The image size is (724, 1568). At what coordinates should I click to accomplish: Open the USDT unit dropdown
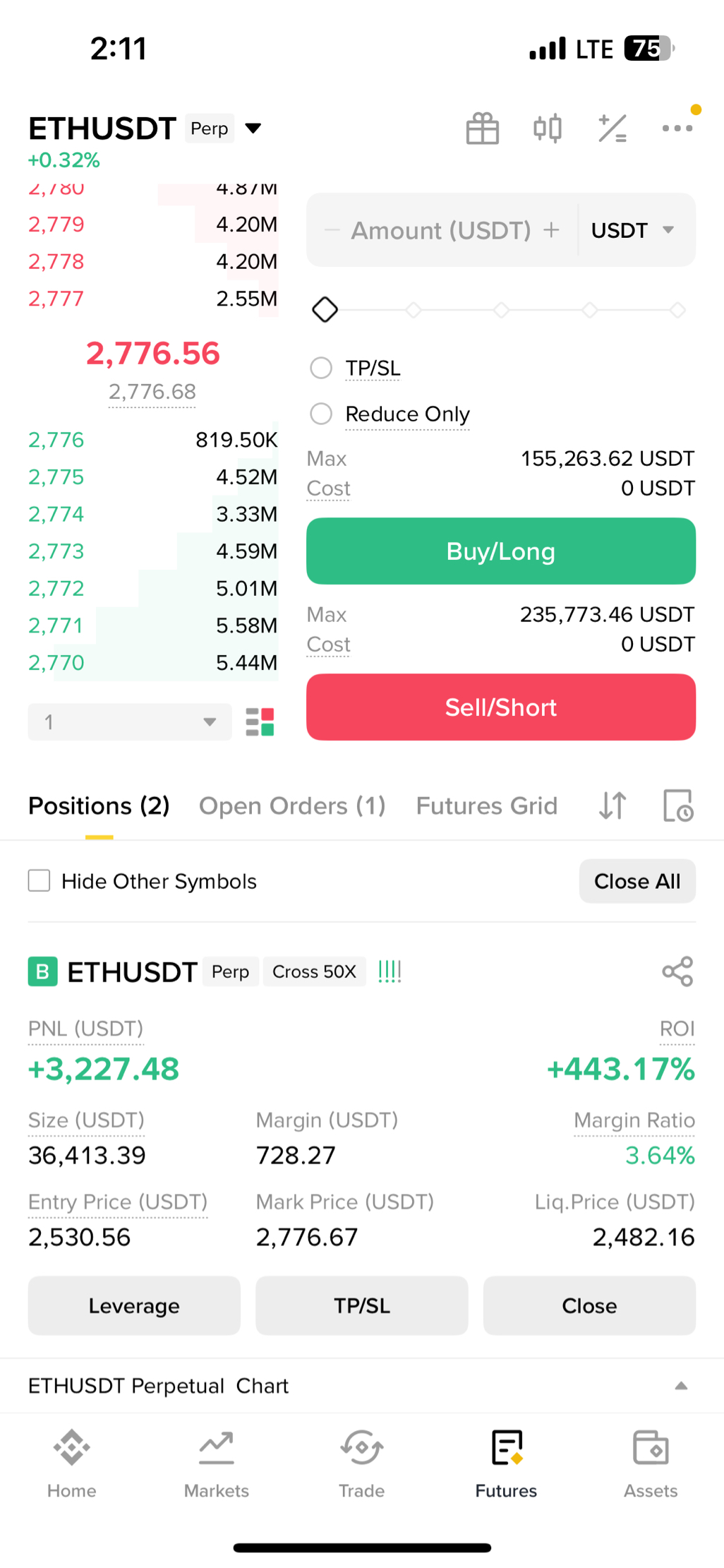[633, 230]
